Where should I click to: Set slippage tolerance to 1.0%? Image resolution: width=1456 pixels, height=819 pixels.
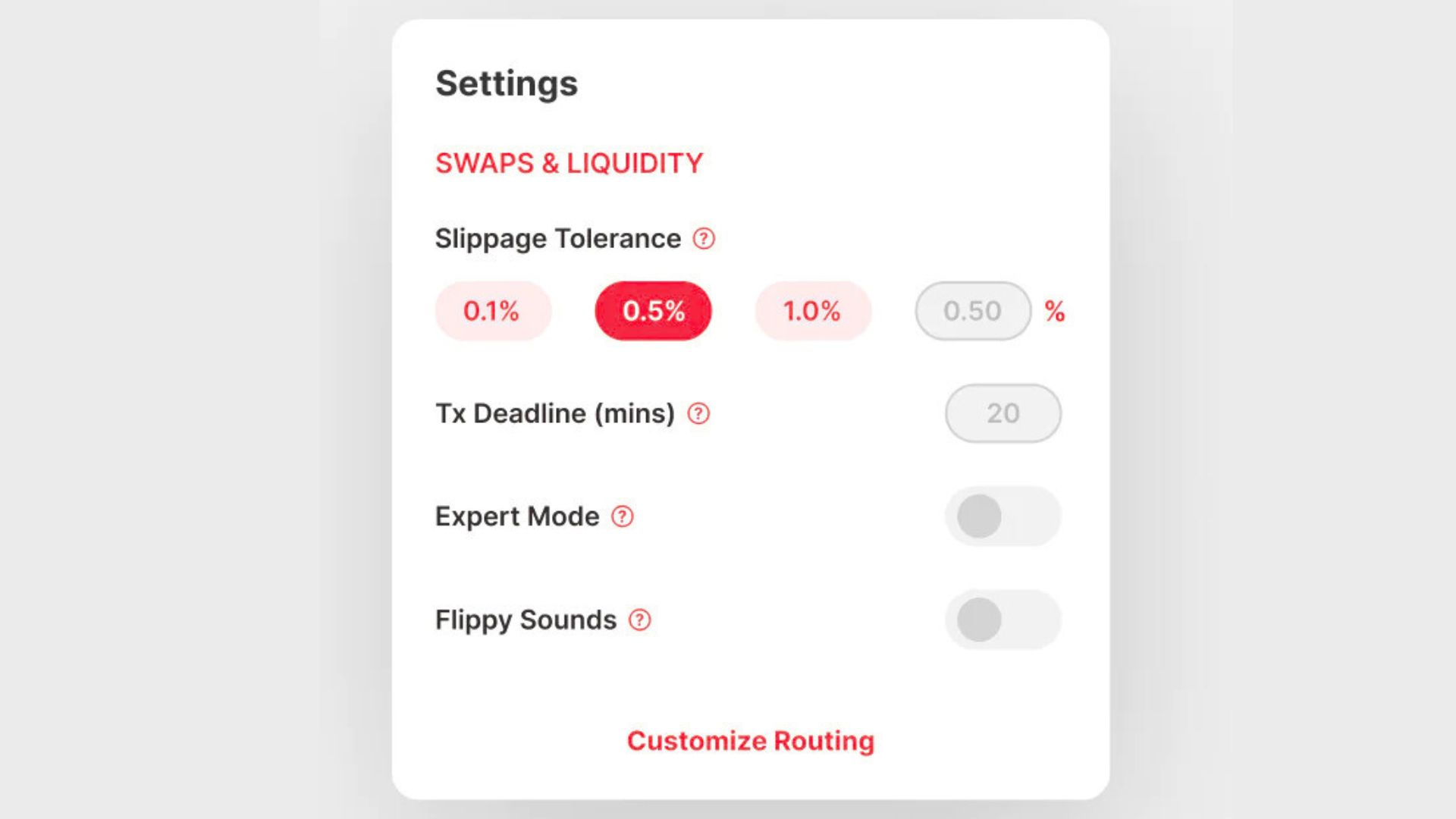pos(813,311)
